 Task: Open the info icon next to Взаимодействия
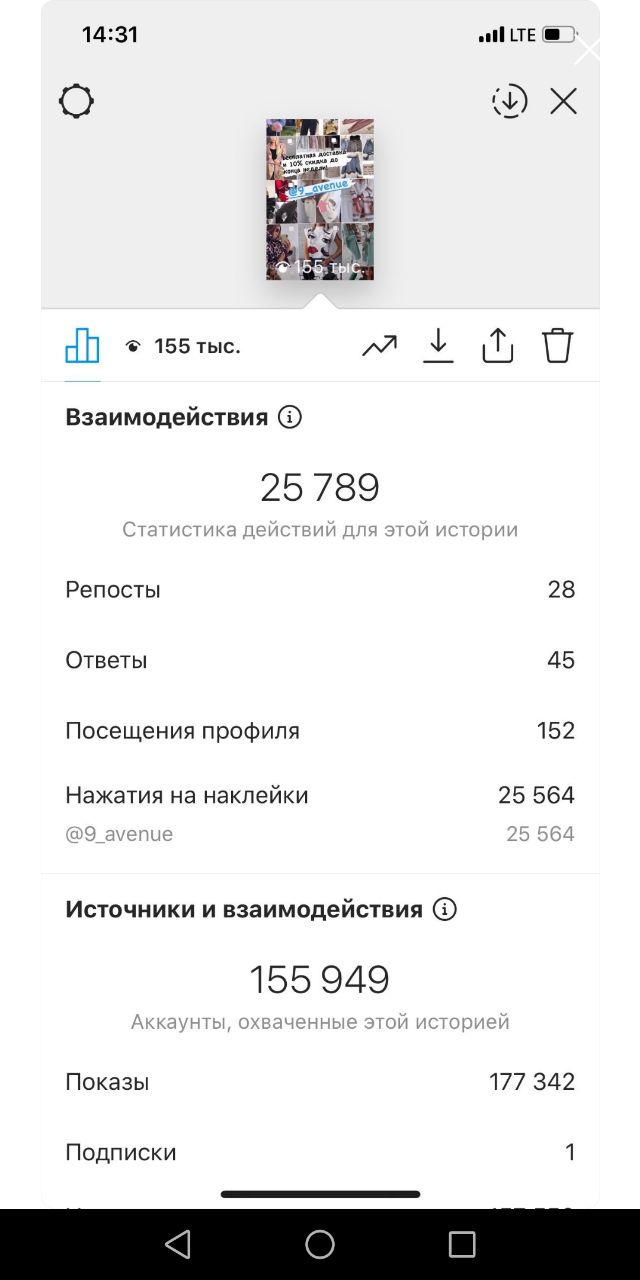290,417
